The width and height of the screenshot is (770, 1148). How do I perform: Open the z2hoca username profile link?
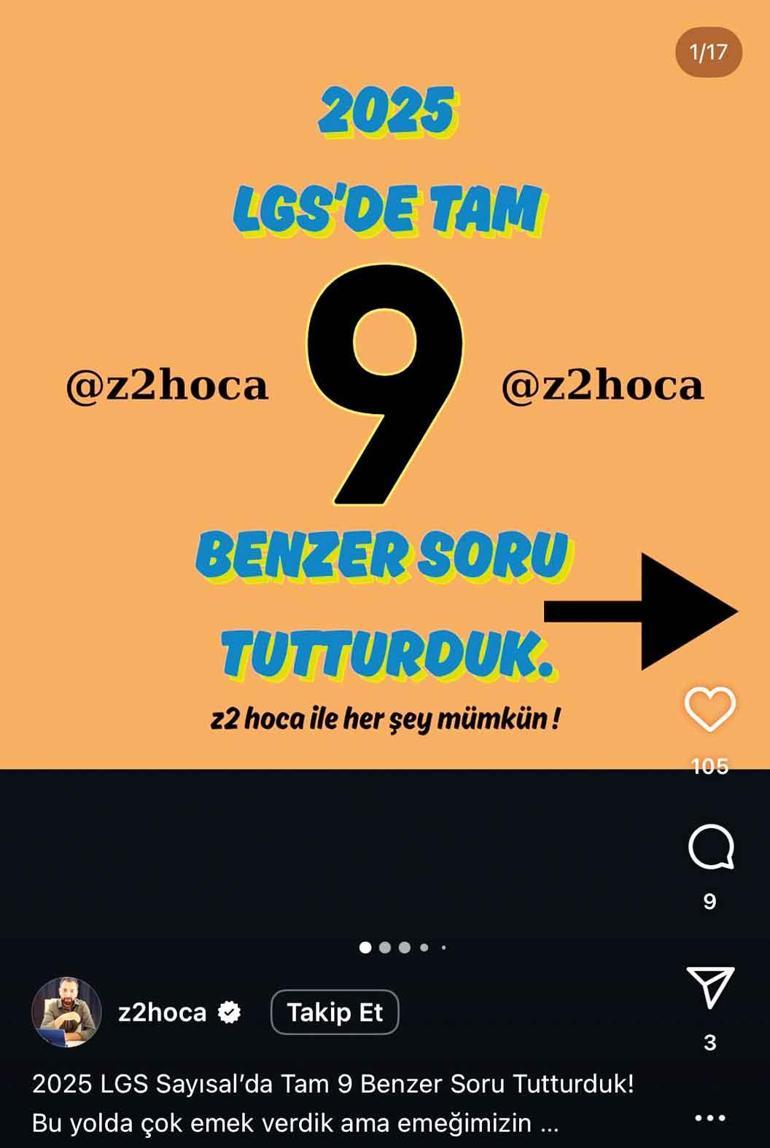pos(162,1012)
